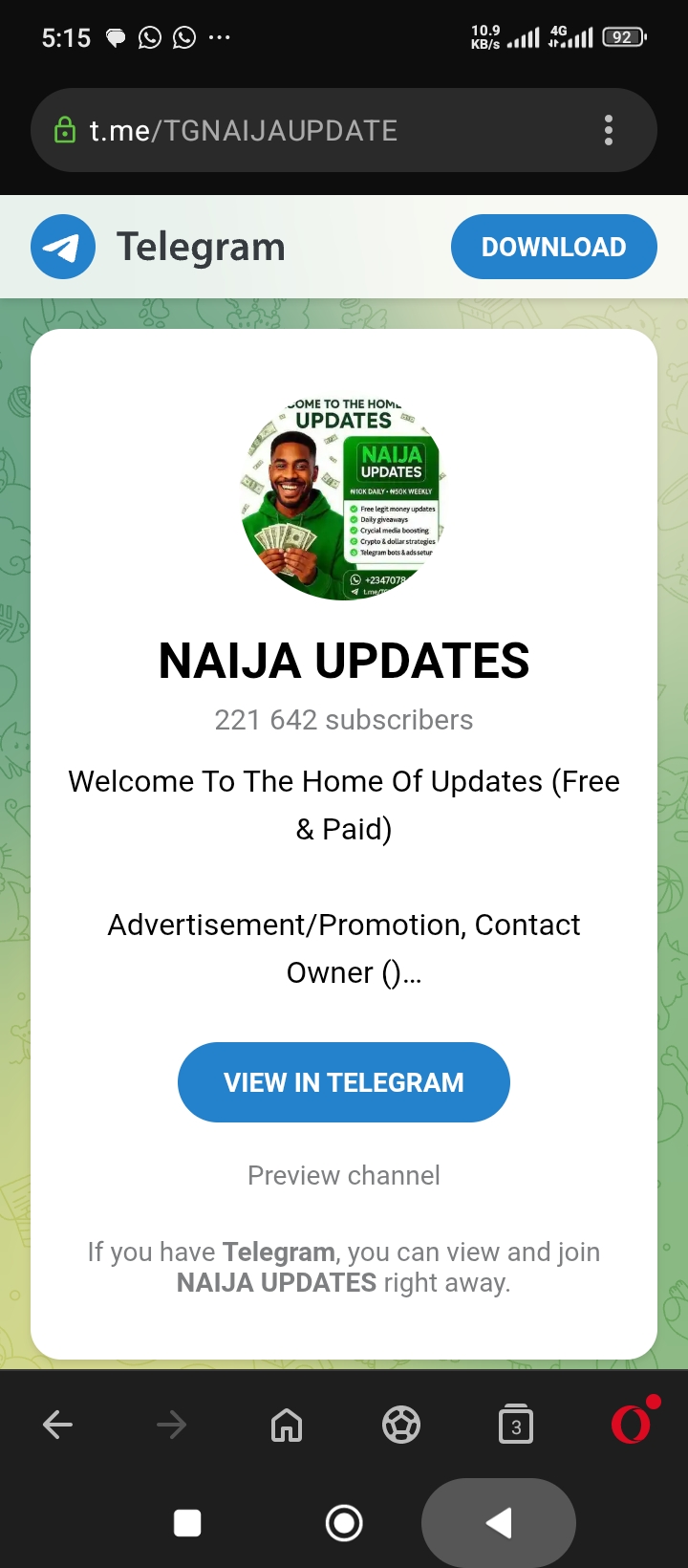Go back to the previous page
The height and width of the screenshot is (1568, 688).
(58, 1425)
